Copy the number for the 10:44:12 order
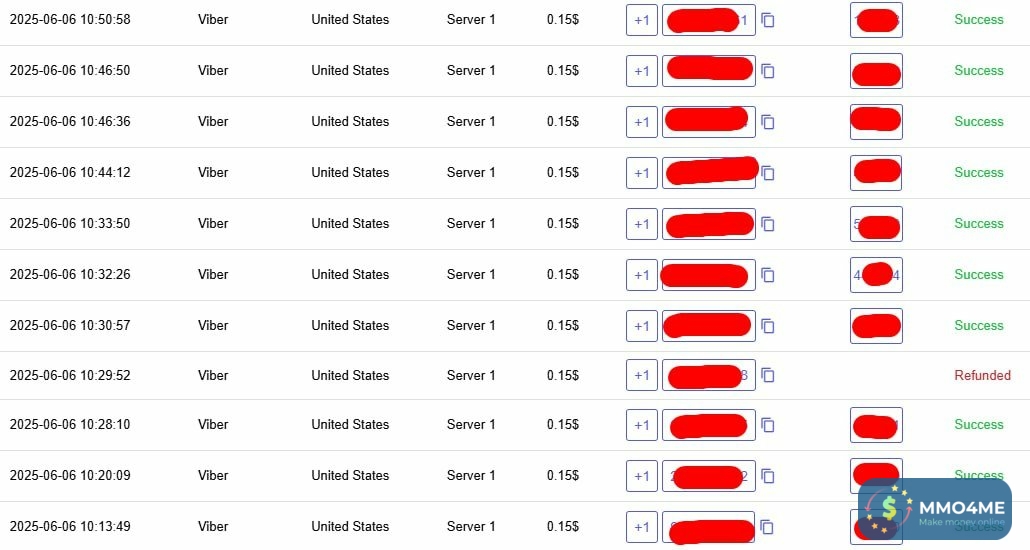 (x=768, y=173)
